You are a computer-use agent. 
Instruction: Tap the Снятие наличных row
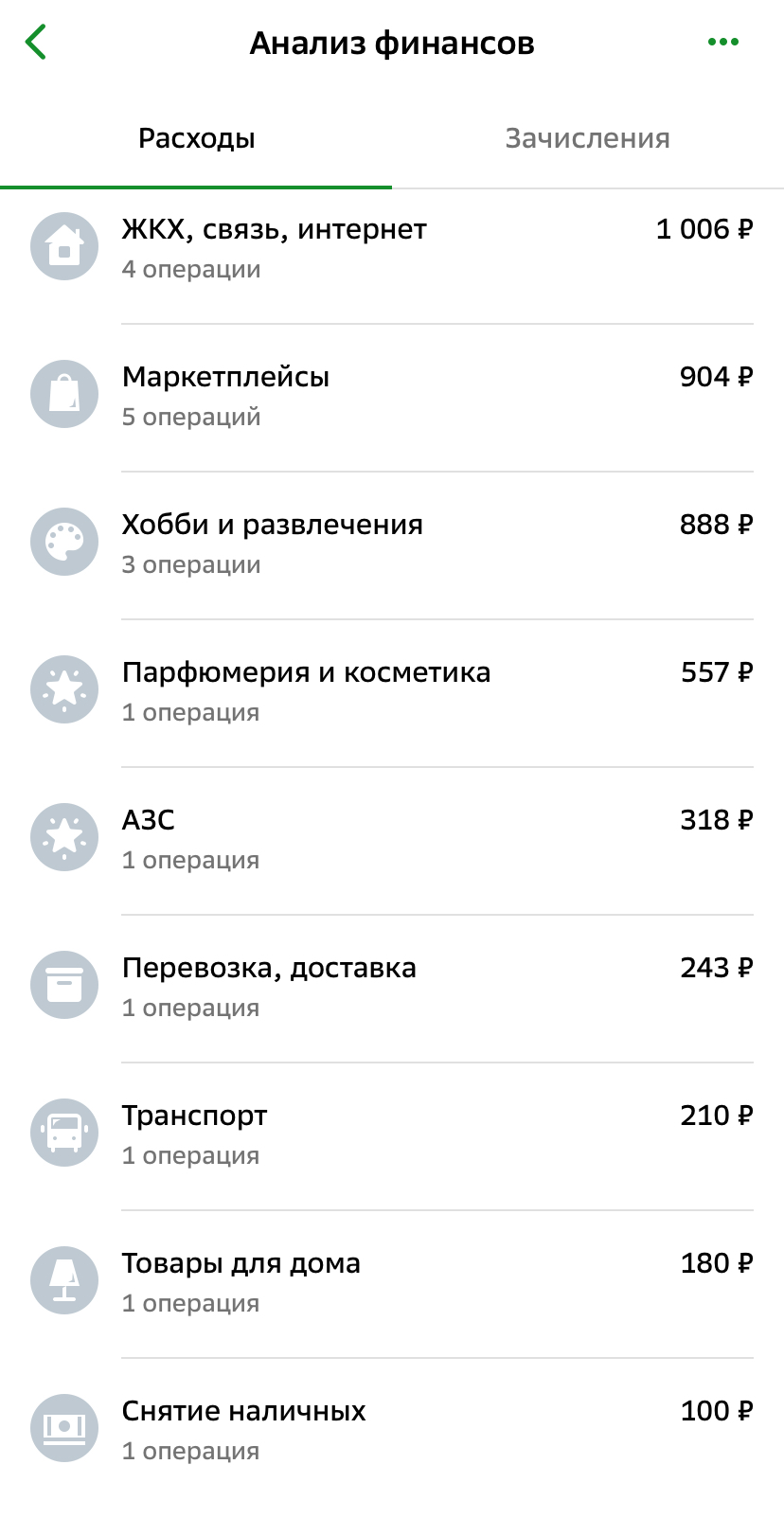click(392, 1431)
